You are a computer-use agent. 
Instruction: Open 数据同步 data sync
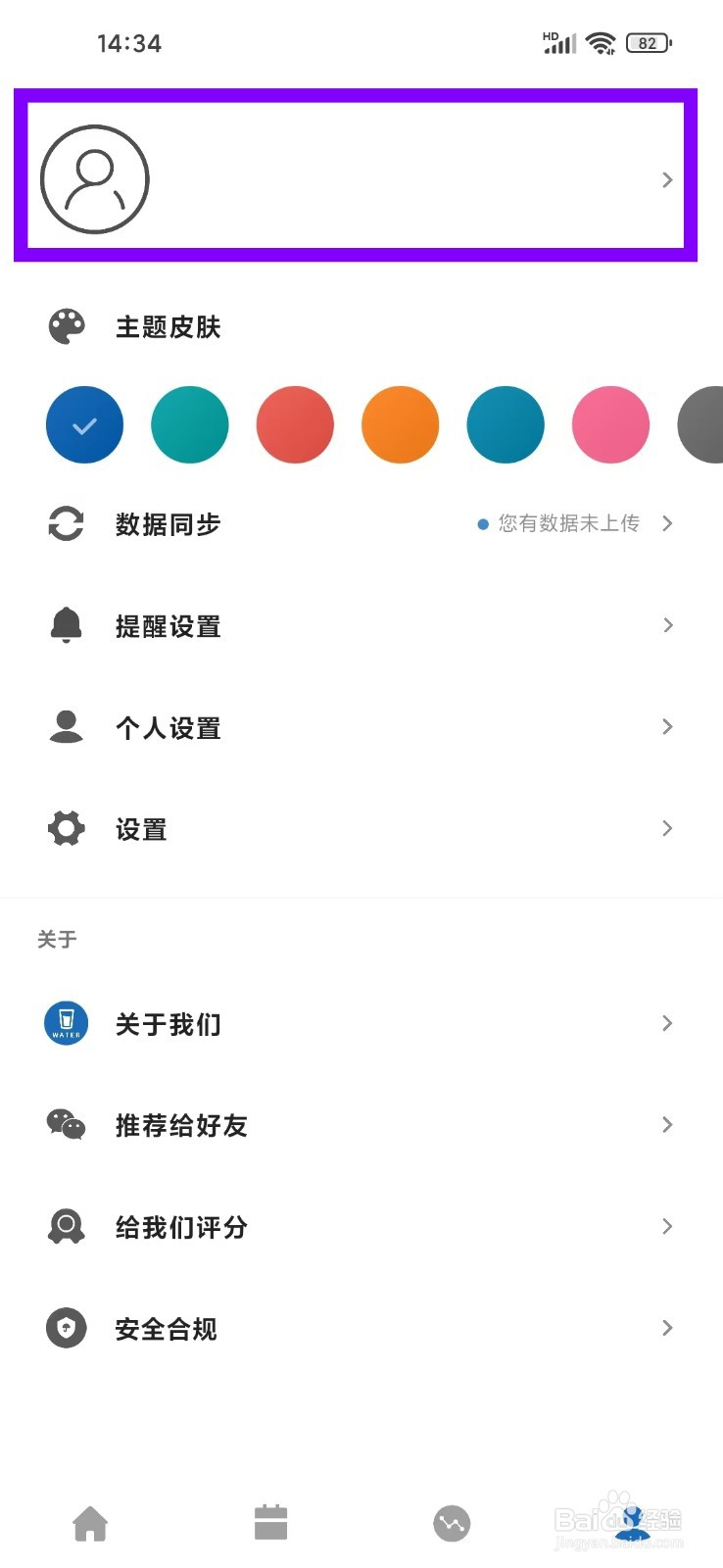[x=361, y=523]
